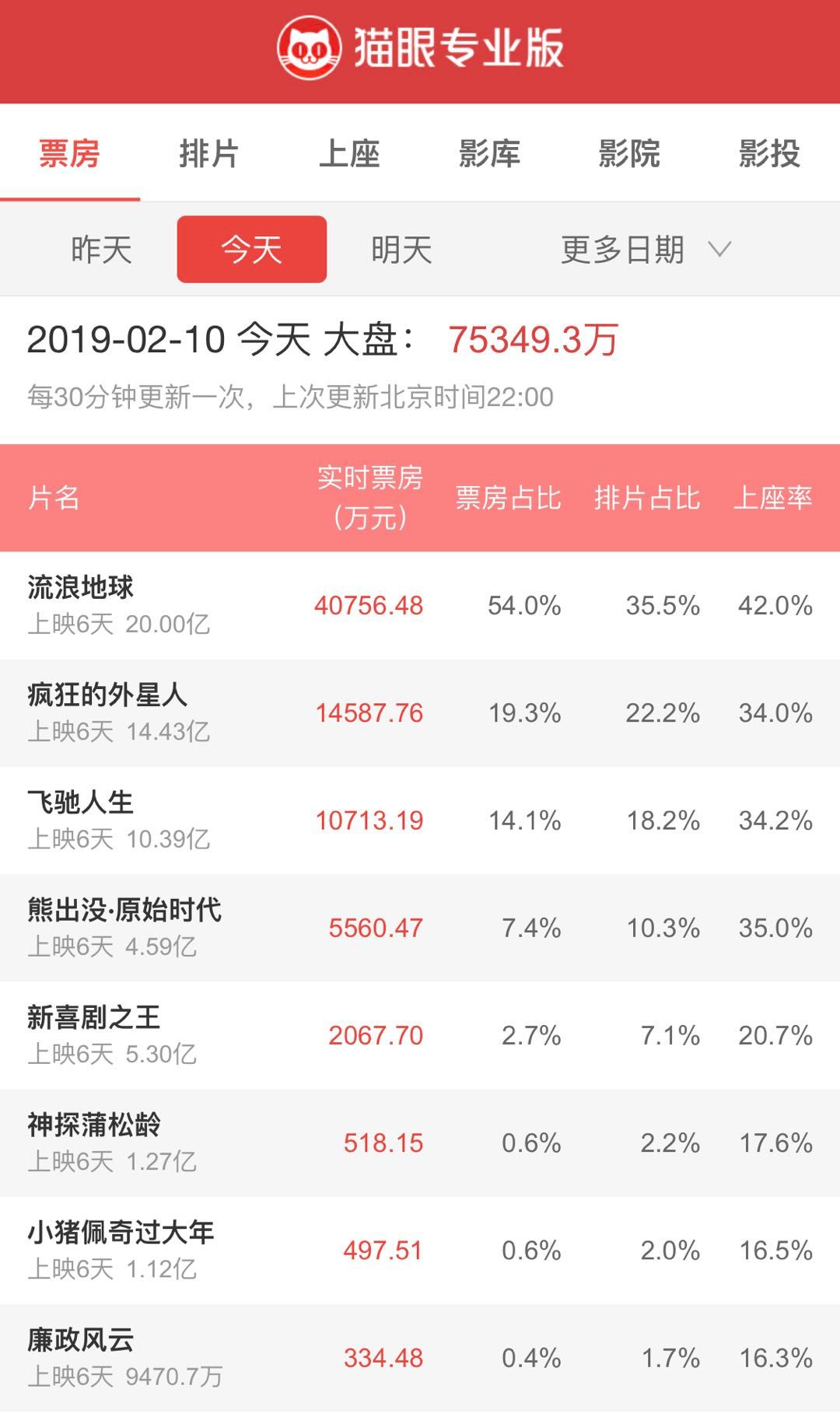Image resolution: width=840 pixels, height=1417 pixels.
Task: Go to the 影库 tab
Action: (489, 153)
